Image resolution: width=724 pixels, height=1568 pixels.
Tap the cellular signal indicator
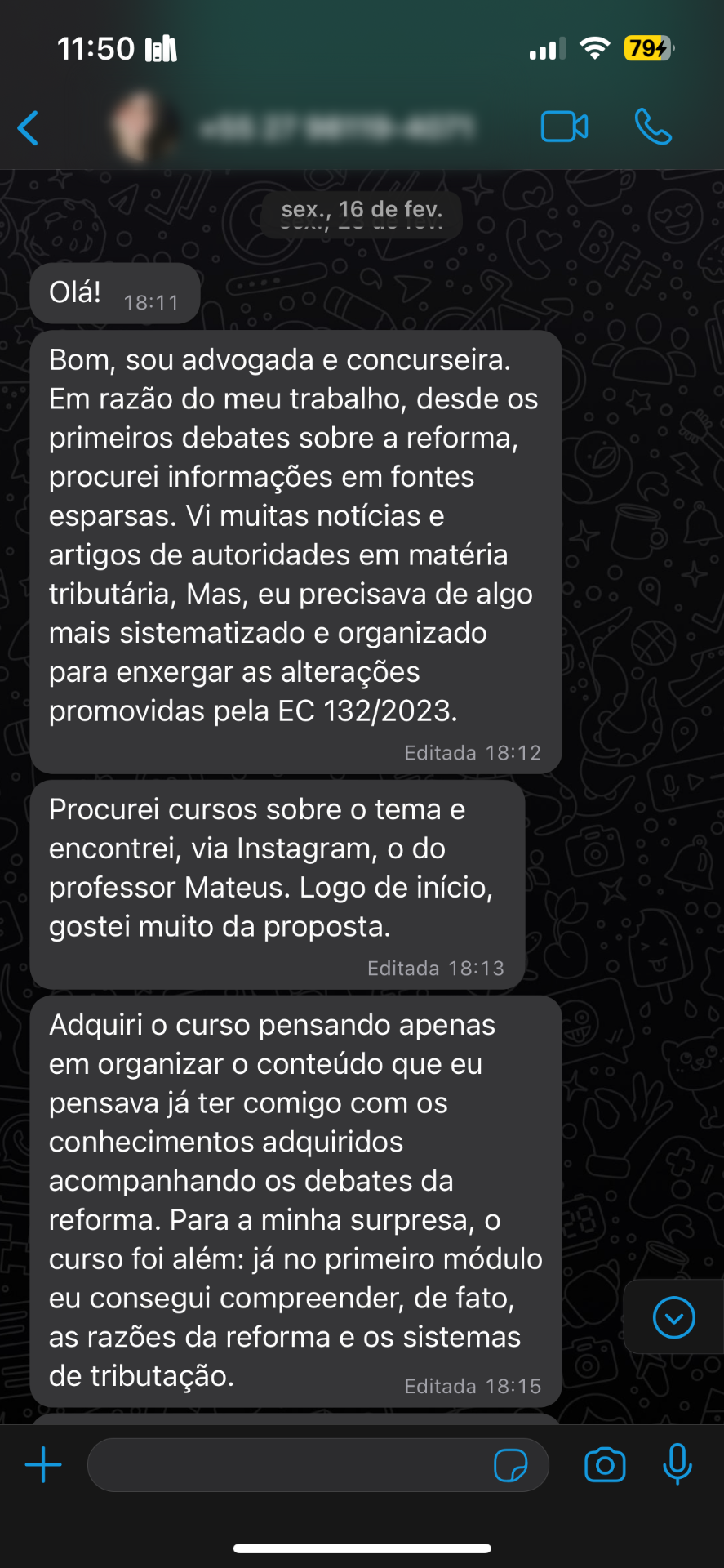(544, 48)
